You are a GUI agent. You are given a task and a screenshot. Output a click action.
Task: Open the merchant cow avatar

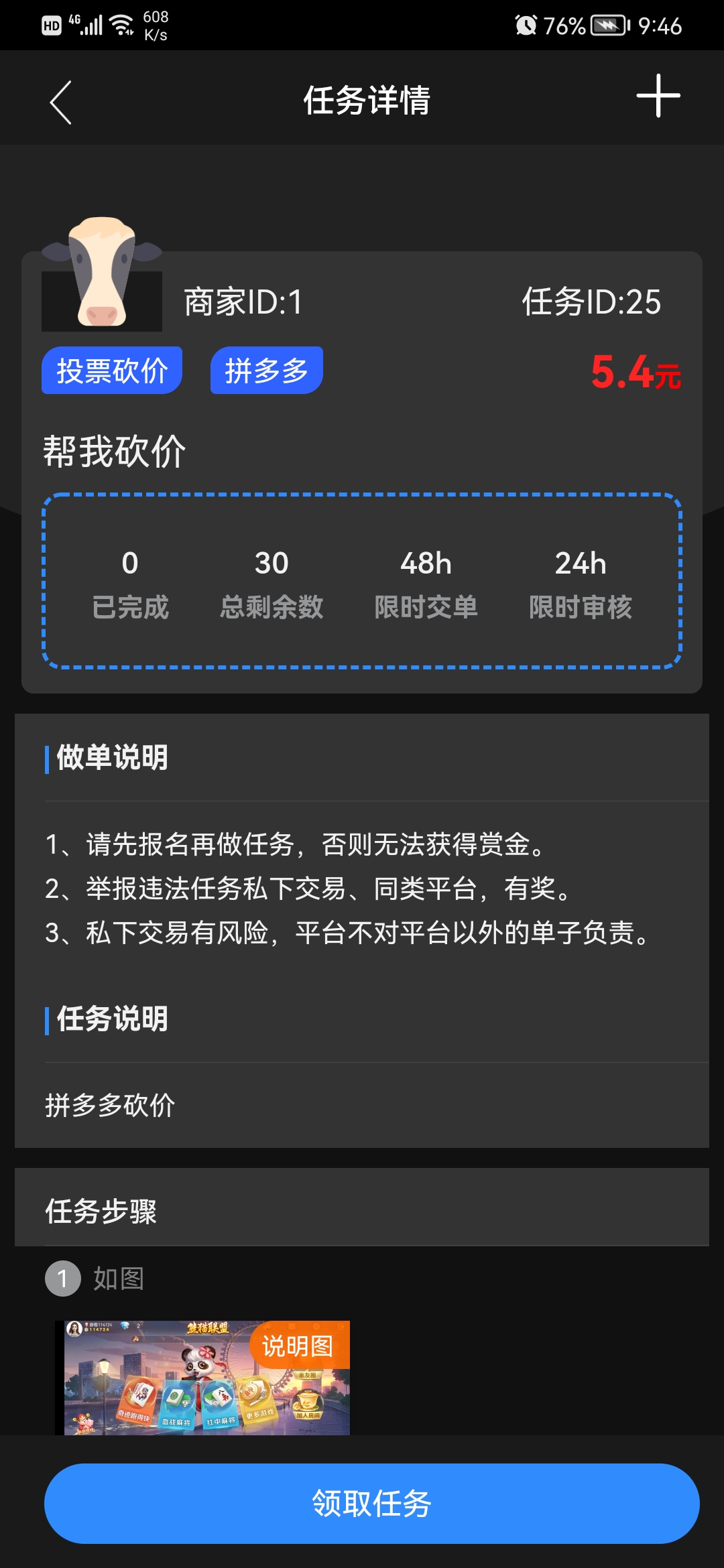point(102,276)
